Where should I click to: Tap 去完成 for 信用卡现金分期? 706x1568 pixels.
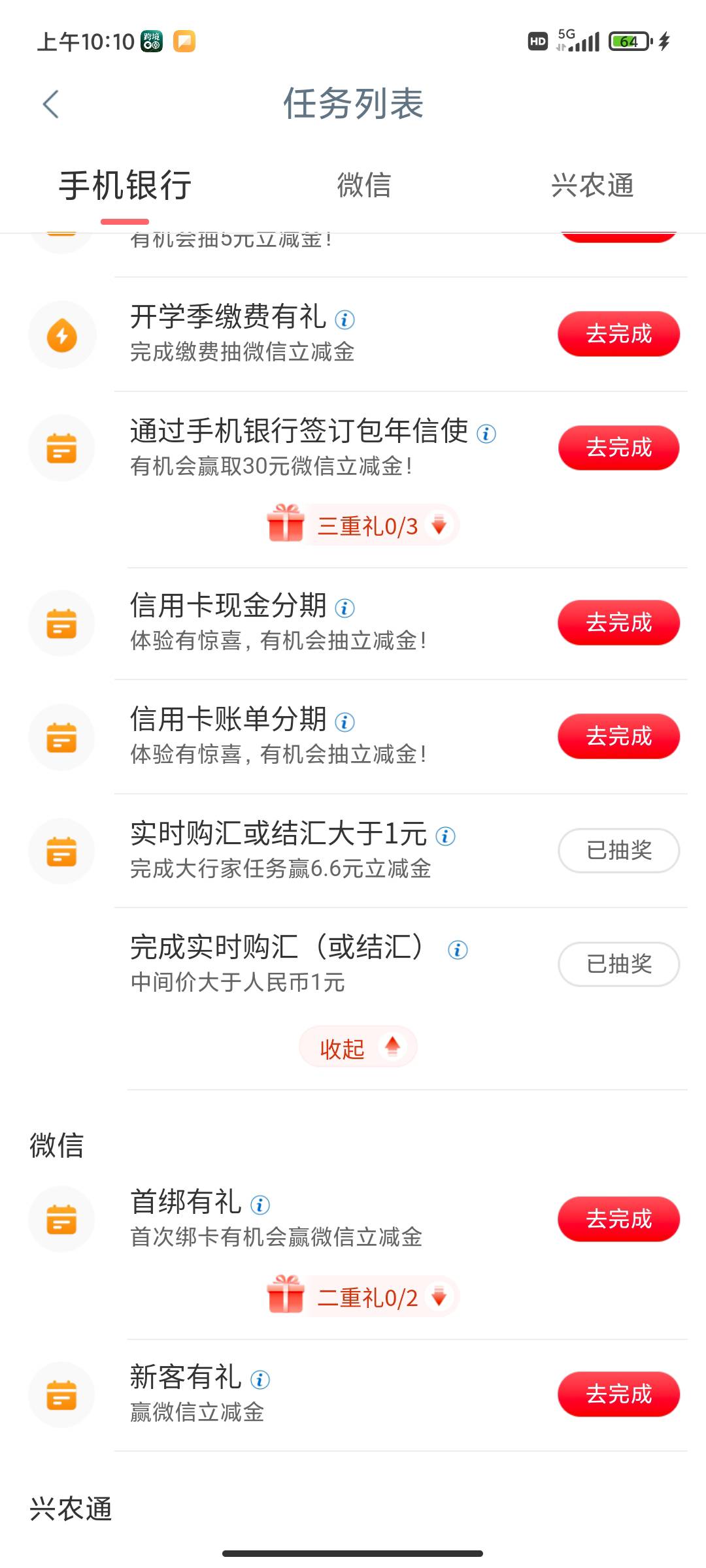click(618, 623)
